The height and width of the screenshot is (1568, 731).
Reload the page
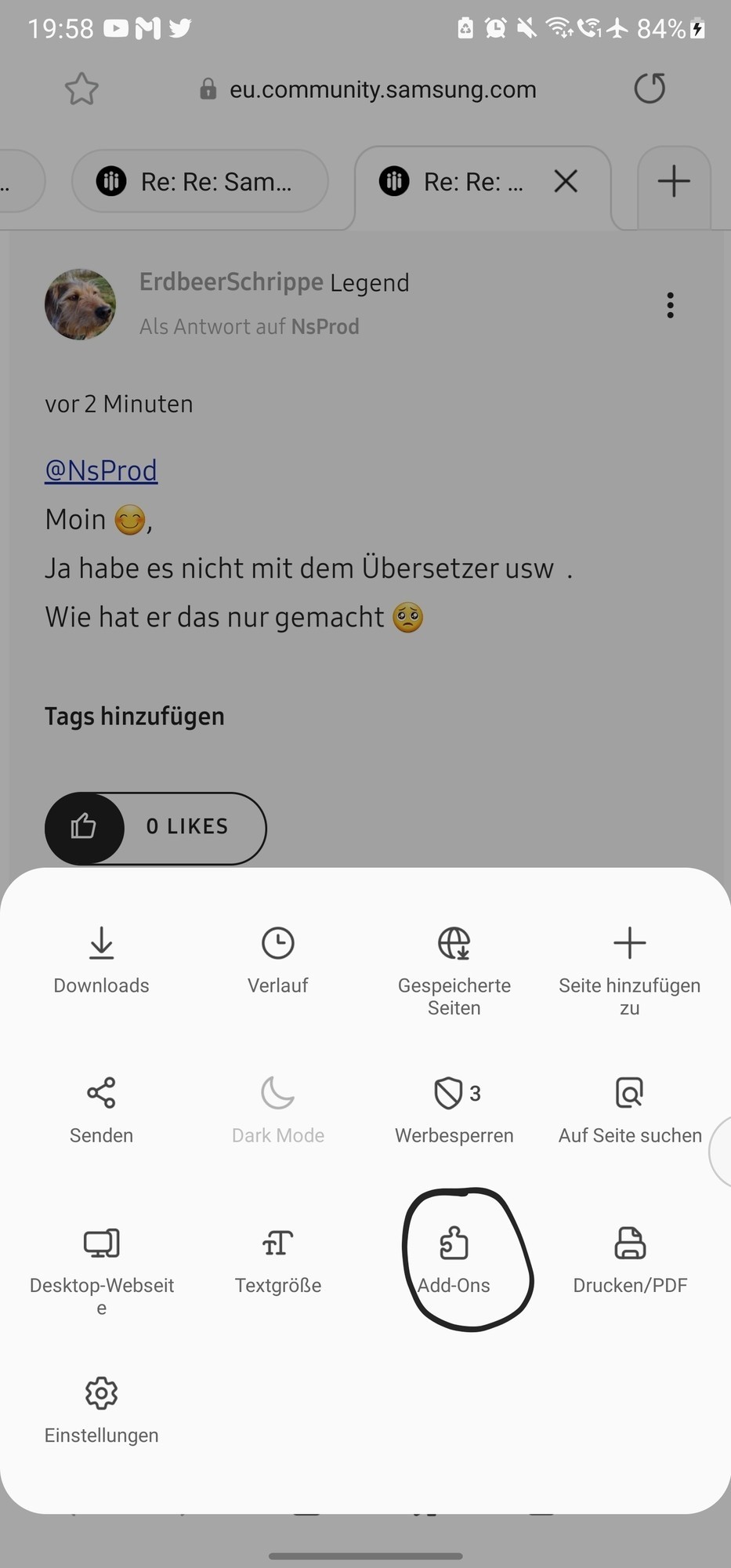tap(650, 89)
